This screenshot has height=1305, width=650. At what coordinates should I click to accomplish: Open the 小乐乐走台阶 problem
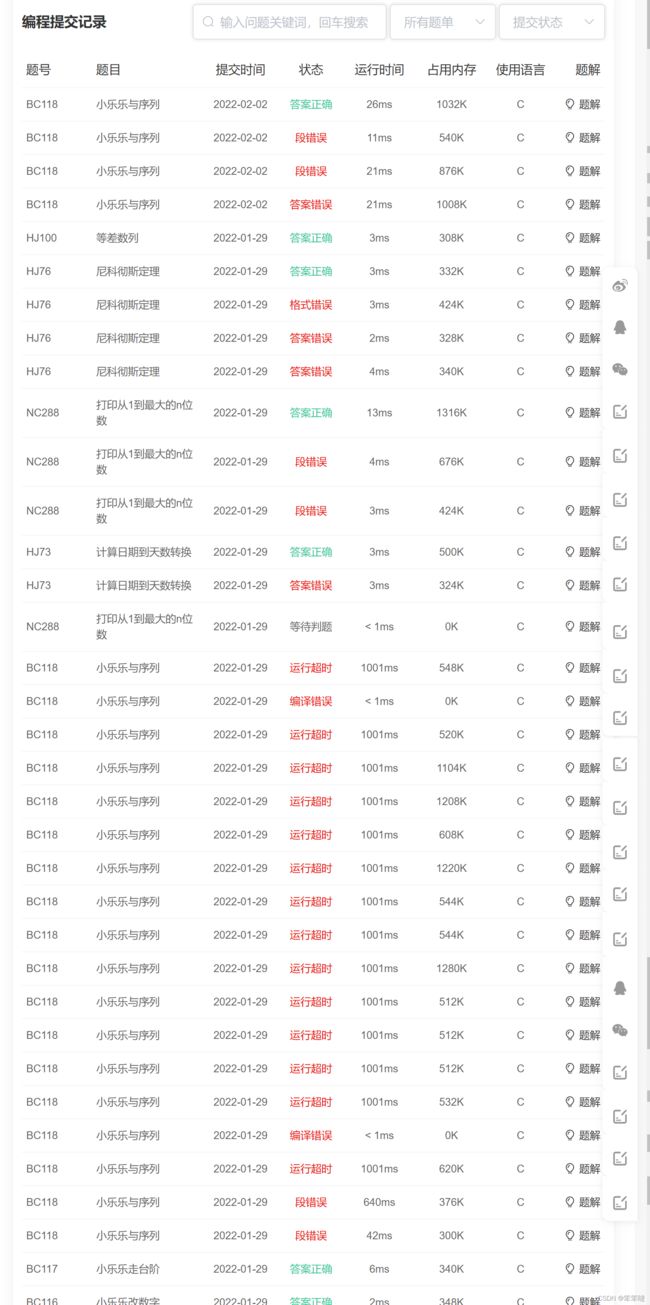[x=127, y=1269]
